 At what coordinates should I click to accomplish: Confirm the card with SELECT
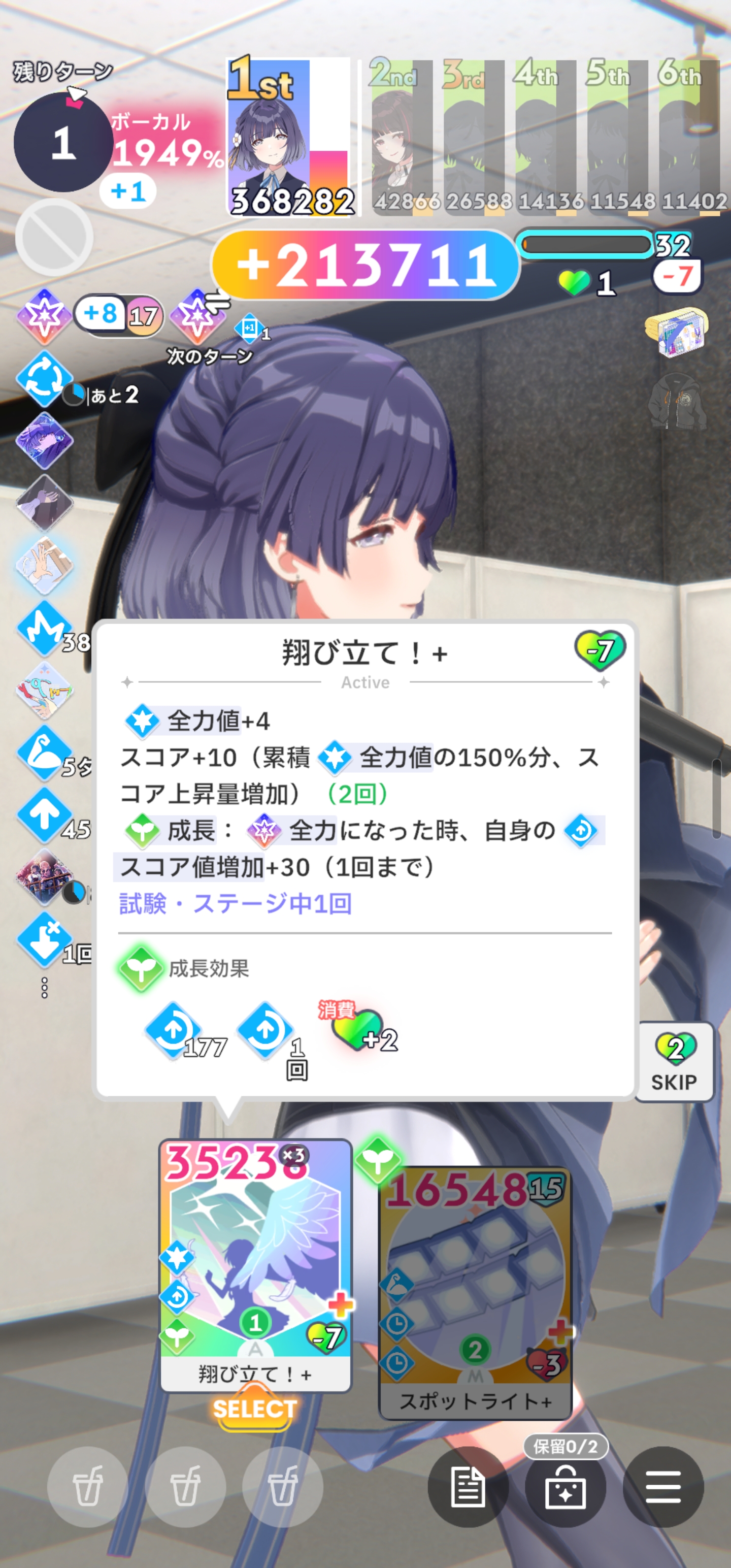255,1409
